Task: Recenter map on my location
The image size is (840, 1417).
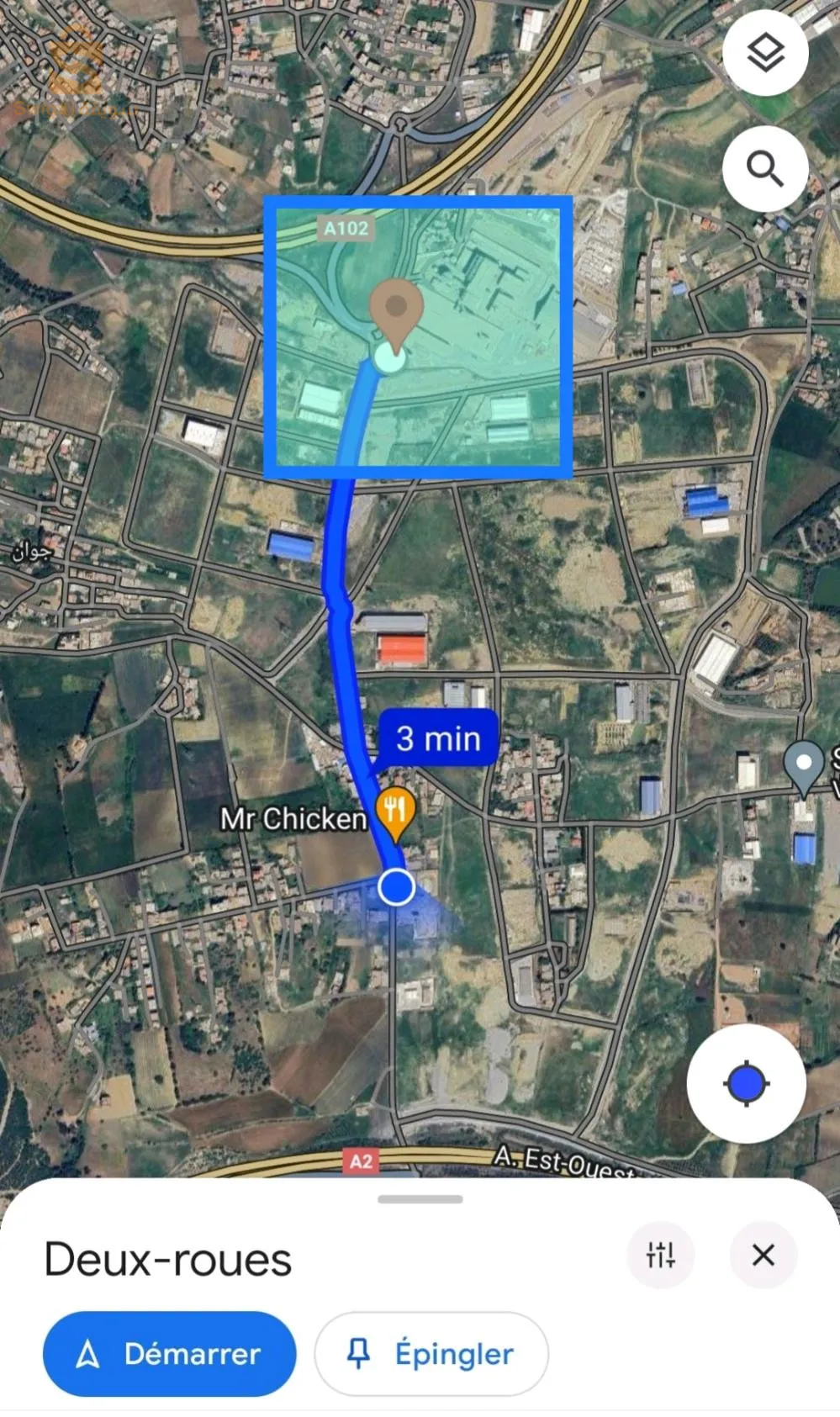Action: (x=746, y=1083)
